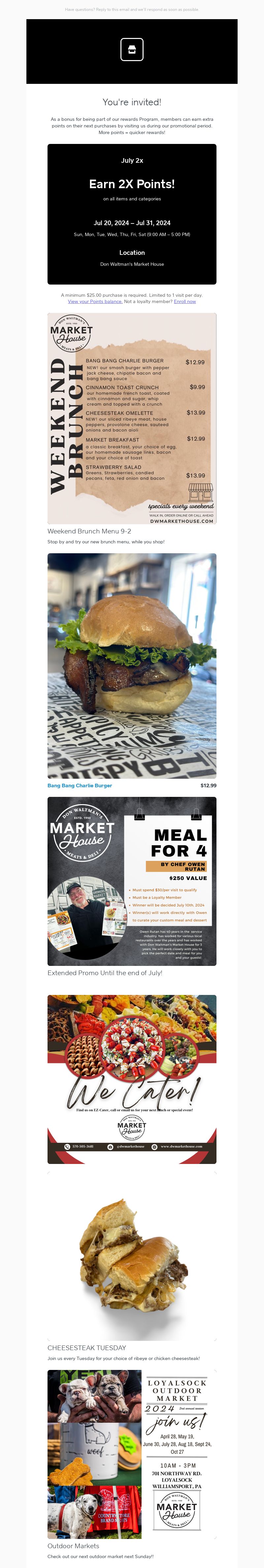
Task: Open the Meal For 4 promo image
Action: 132,881
